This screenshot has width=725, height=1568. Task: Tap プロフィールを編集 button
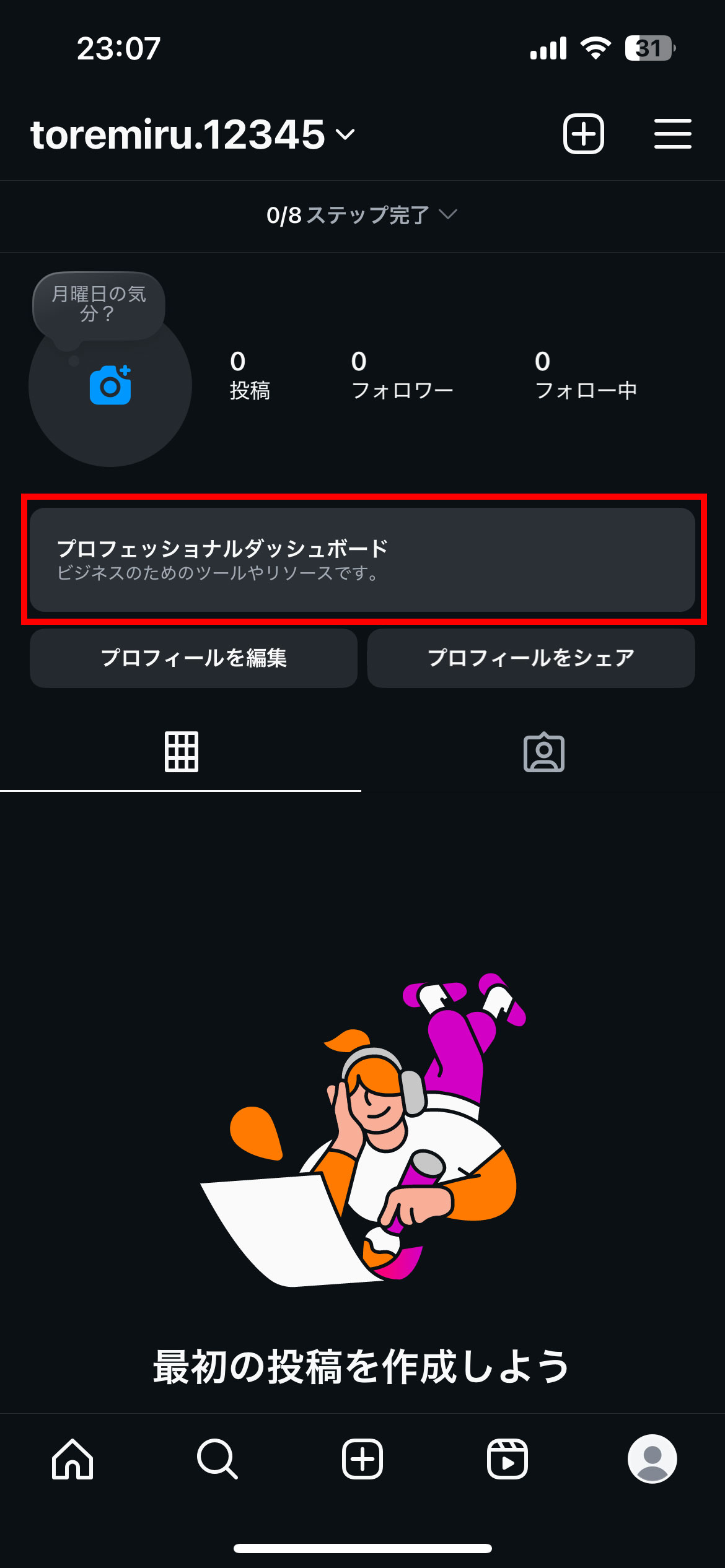click(x=193, y=658)
